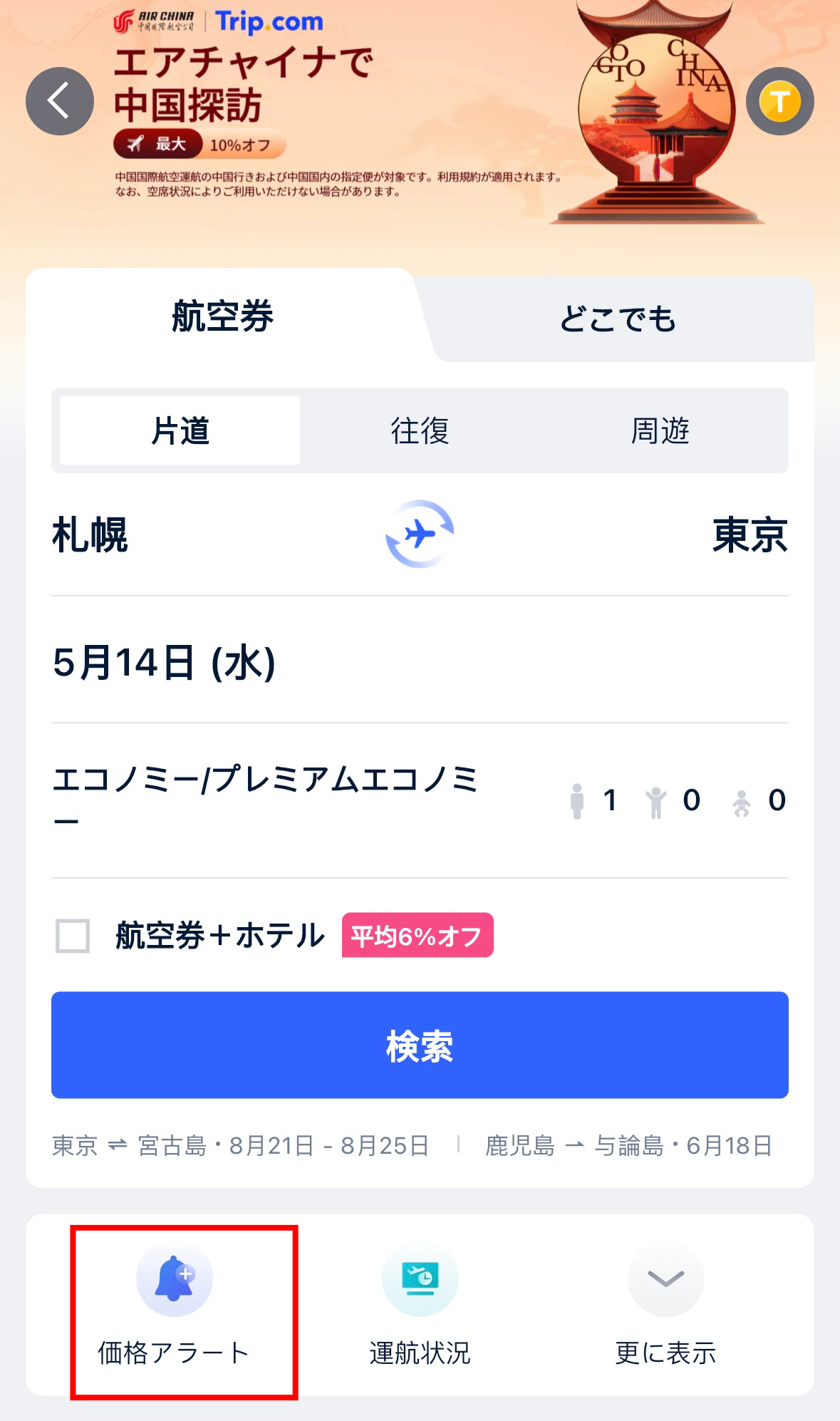Tap the adult passenger person icon
This screenshot has width=840, height=1421.
[x=579, y=800]
